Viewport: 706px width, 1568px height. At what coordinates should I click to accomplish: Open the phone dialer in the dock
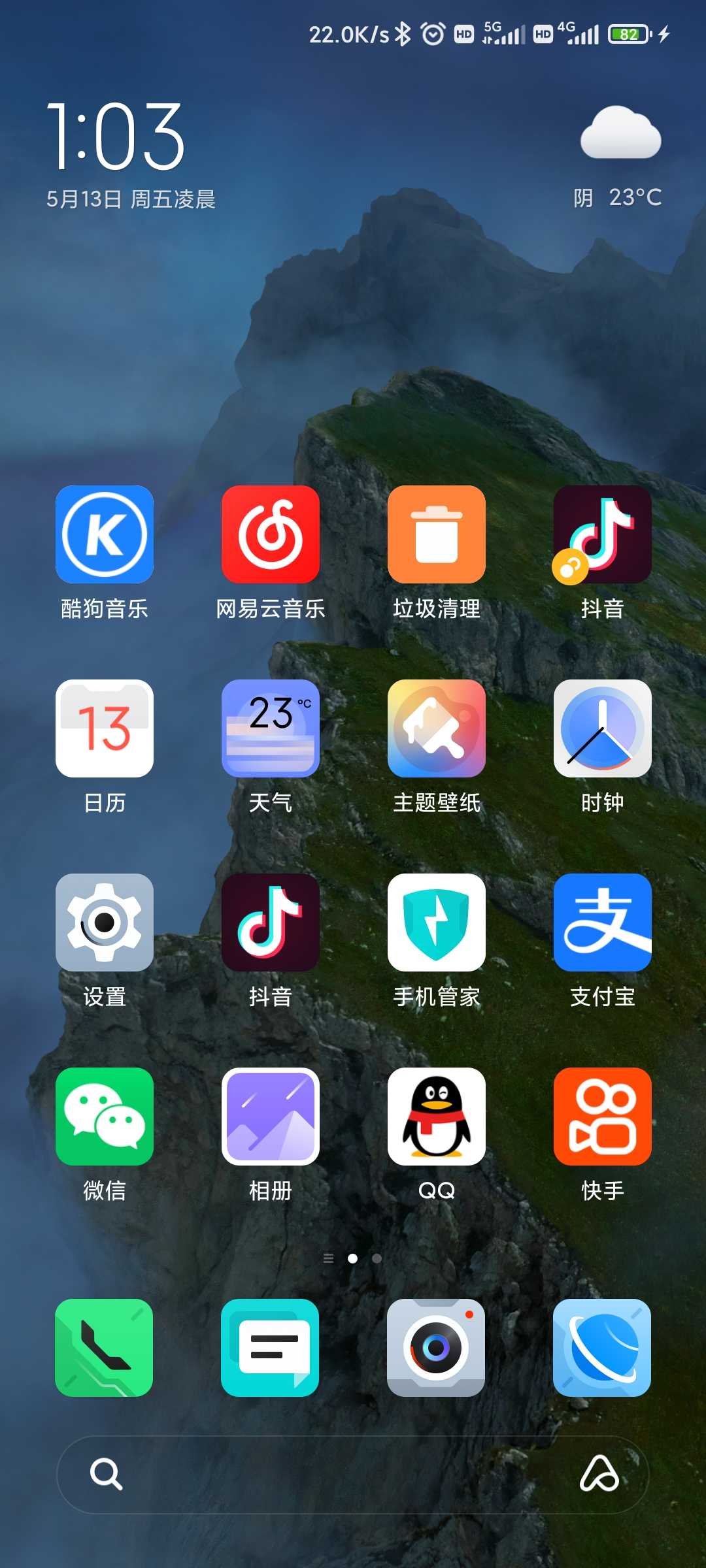click(105, 1348)
